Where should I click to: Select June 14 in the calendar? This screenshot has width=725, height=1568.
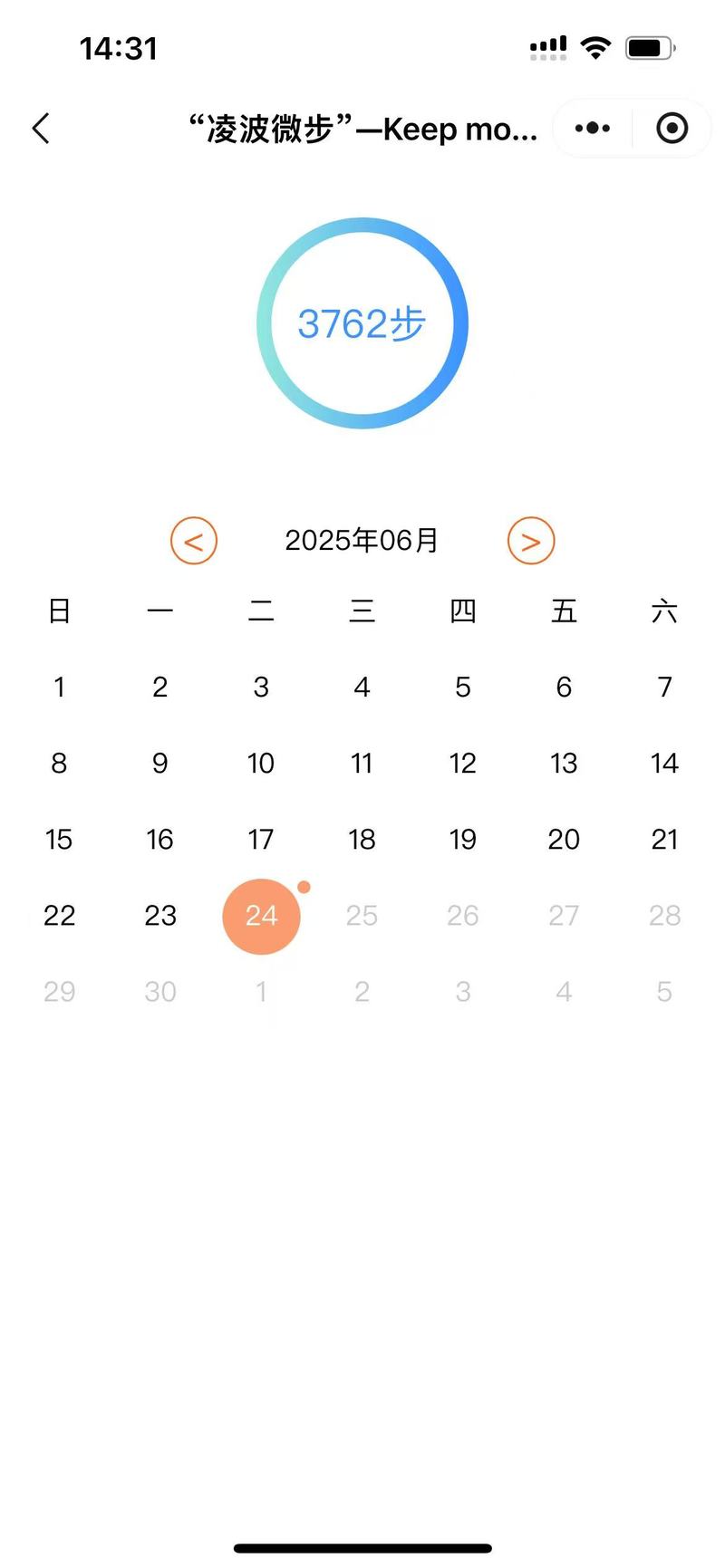[664, 764]
